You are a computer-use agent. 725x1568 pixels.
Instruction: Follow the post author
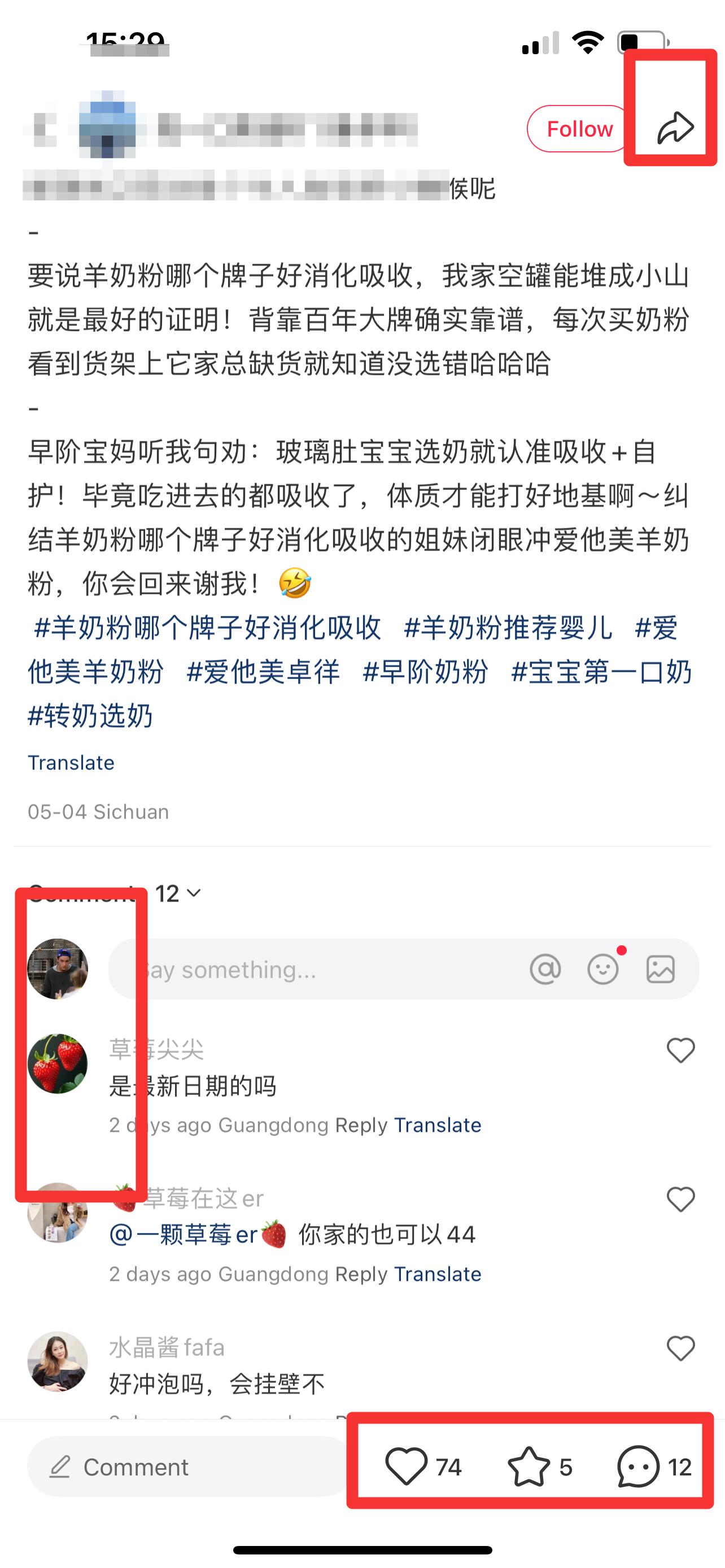click(x=578, y=129)
